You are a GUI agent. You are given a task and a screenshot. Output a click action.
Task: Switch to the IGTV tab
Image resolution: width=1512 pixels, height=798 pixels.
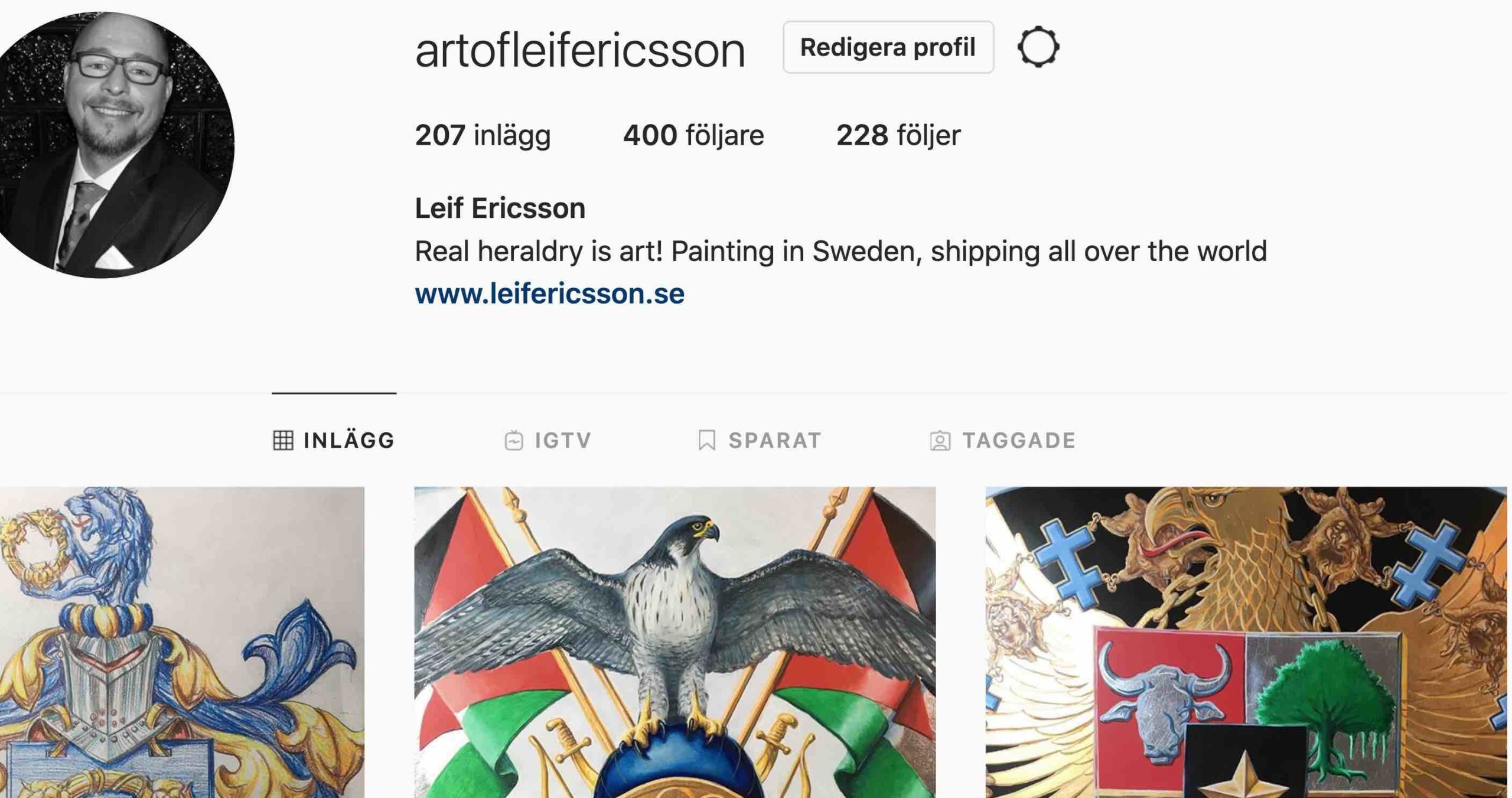(548, 440)
